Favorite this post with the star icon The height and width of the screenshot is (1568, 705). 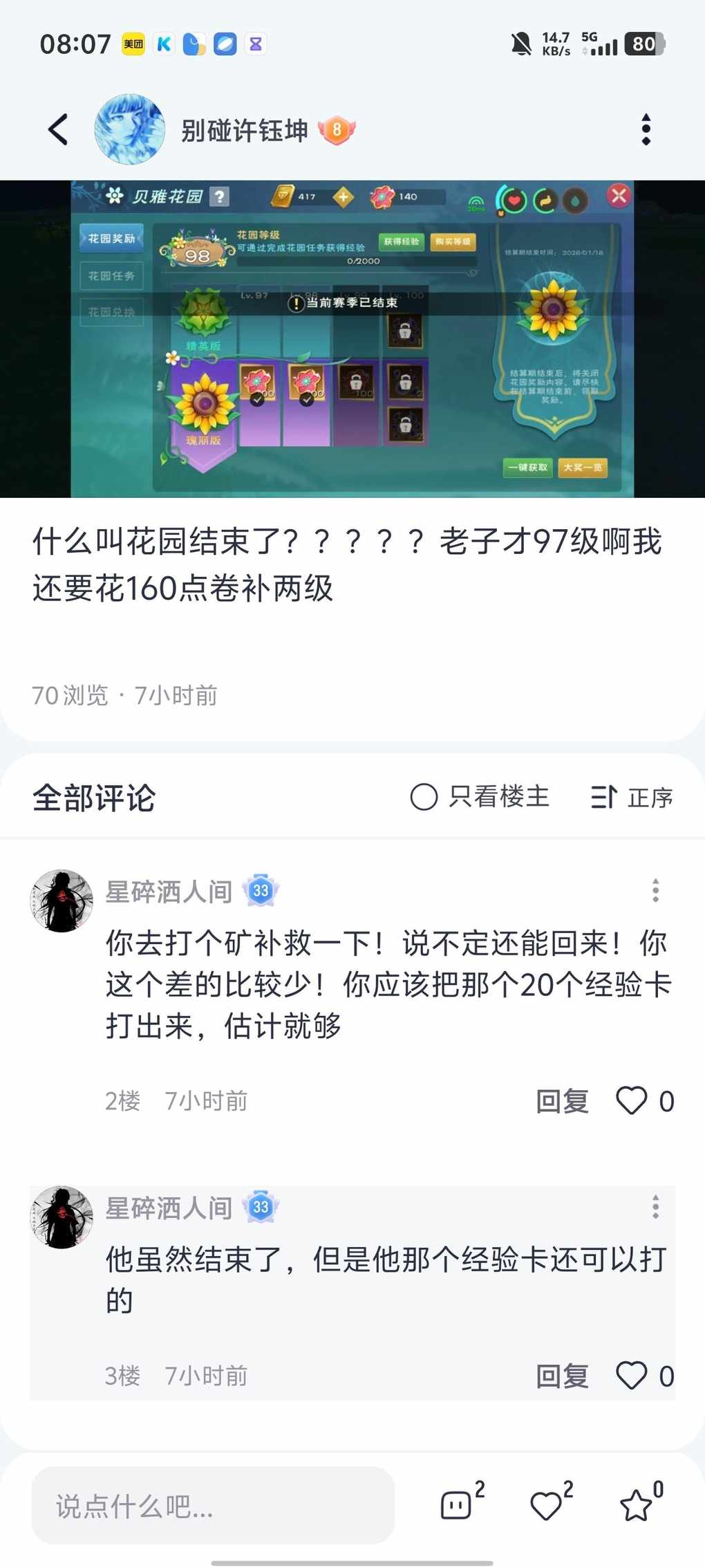(x=636, y=1506)
